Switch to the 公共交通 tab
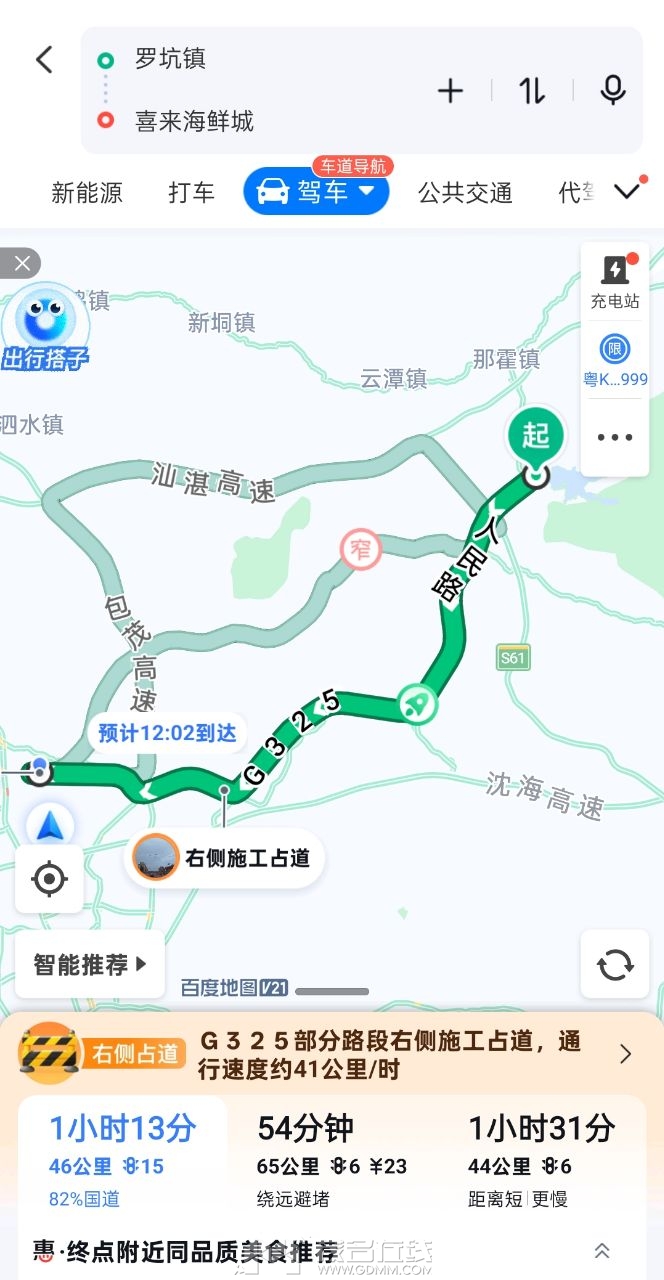The height and width of the screenshot is (1280, 664). pos(465,193)
